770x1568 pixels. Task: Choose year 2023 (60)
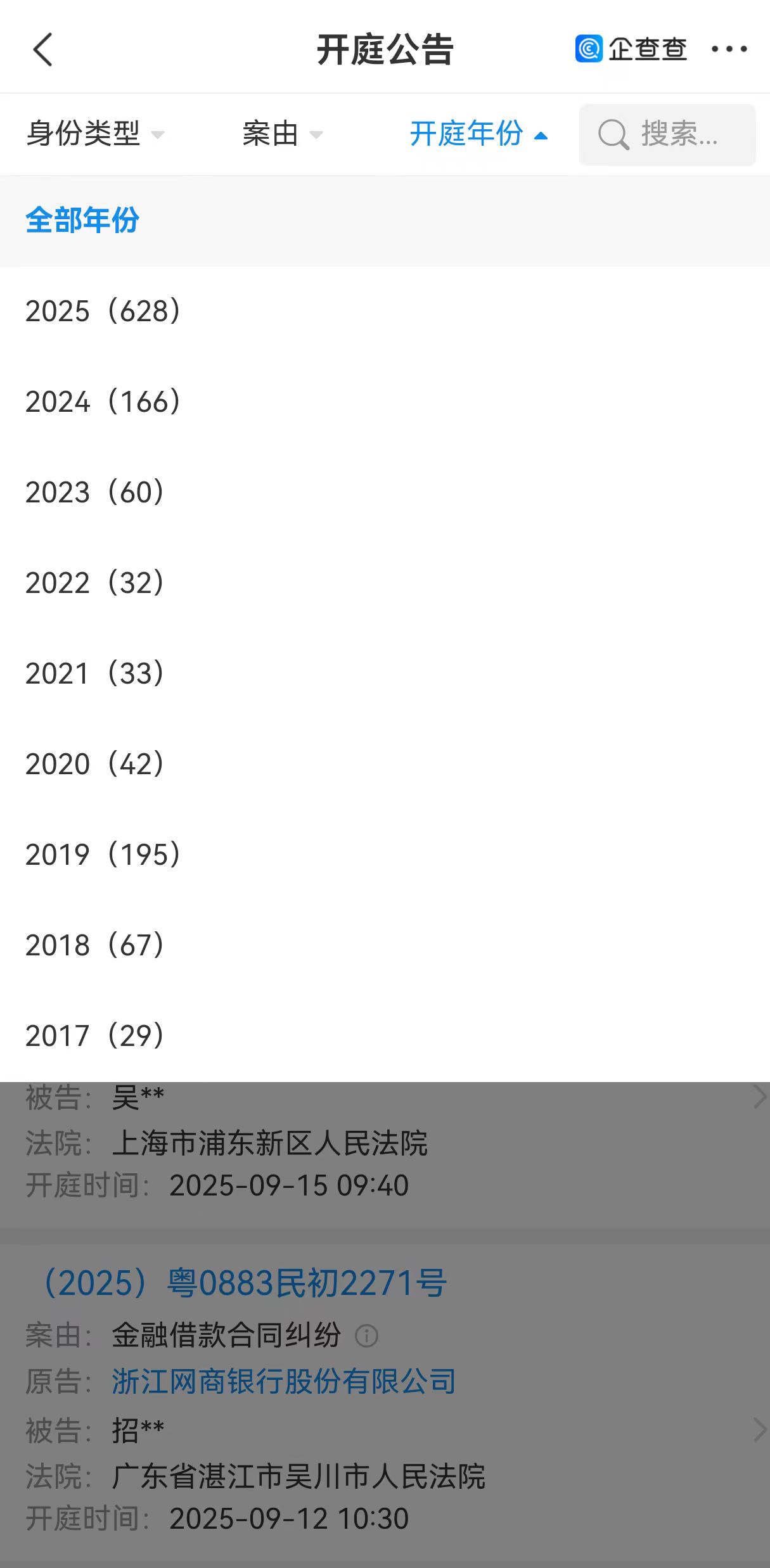pyautogui.click(x=385, y=492)
